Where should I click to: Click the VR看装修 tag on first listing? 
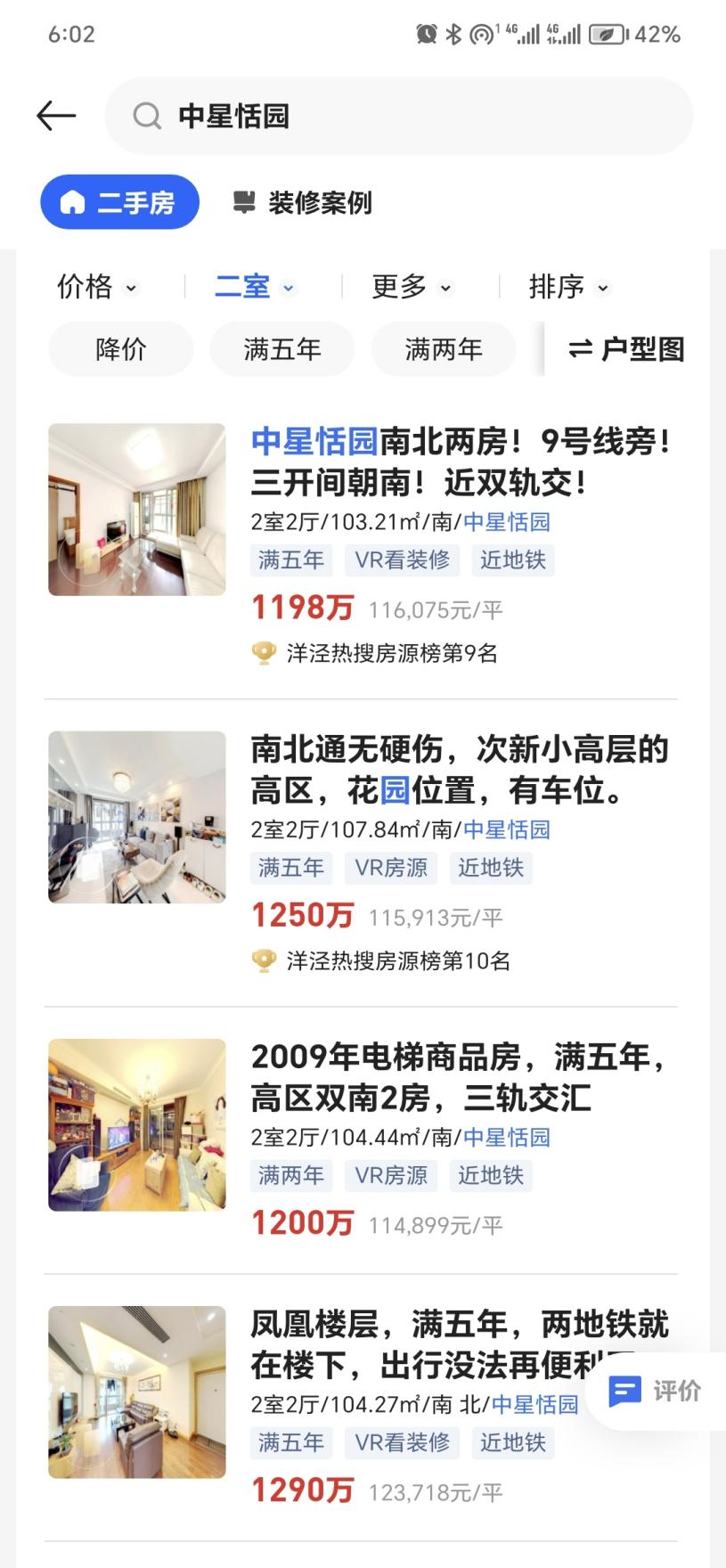[403, 560]
